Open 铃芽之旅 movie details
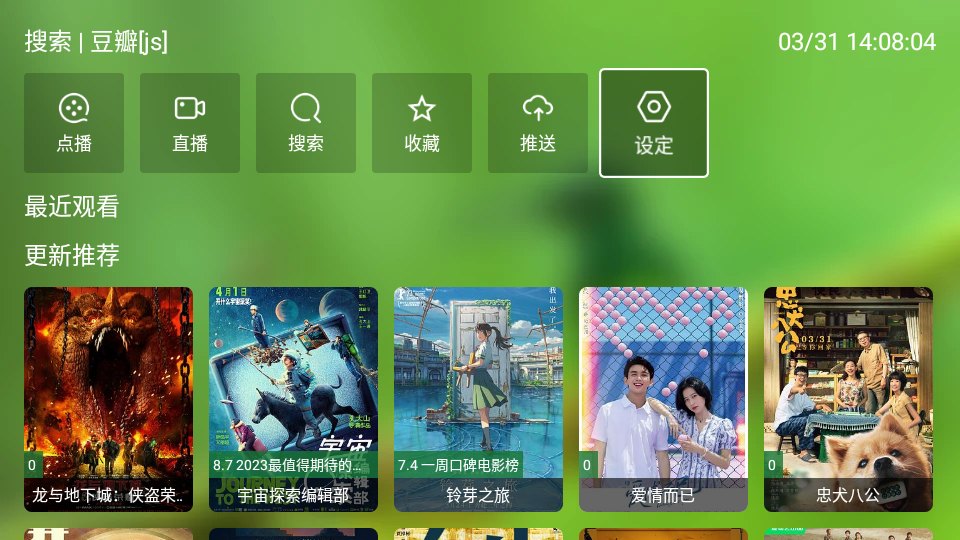Screen dimensions: 960x540 478,399
